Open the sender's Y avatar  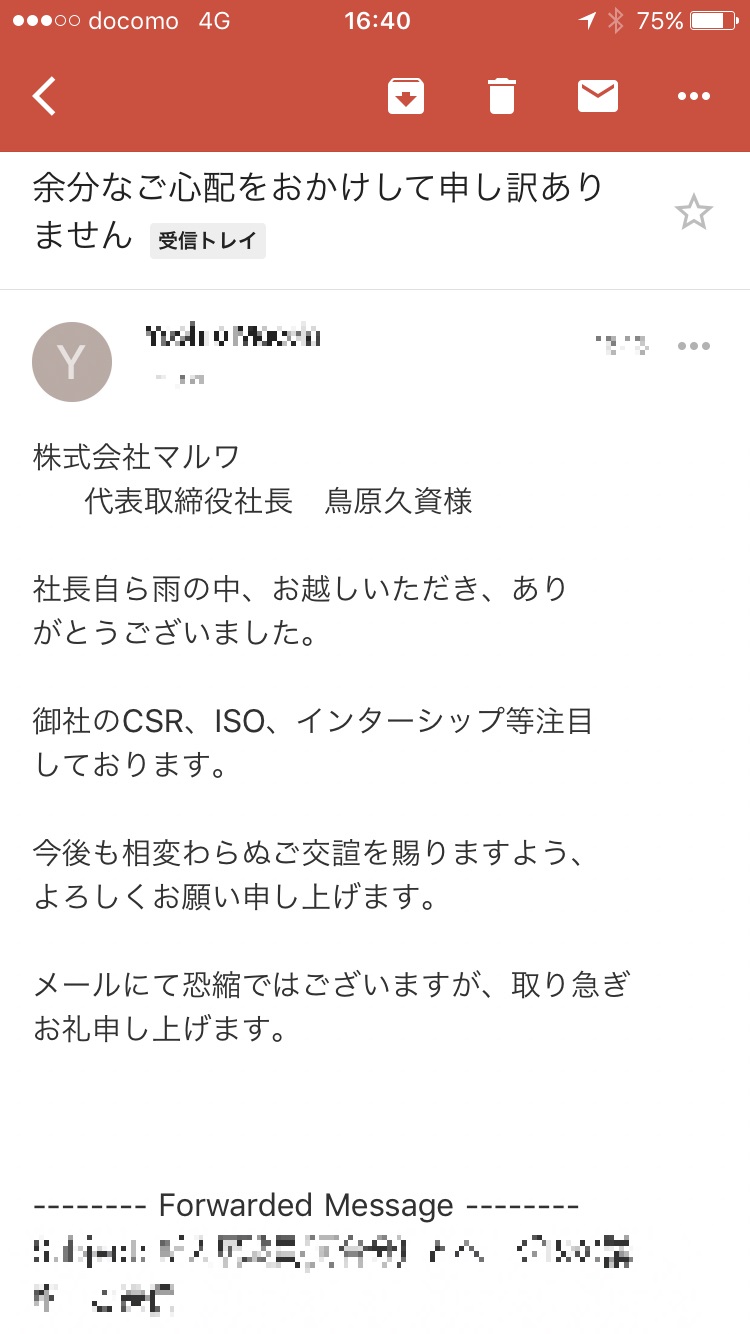(x=72, y=362)
